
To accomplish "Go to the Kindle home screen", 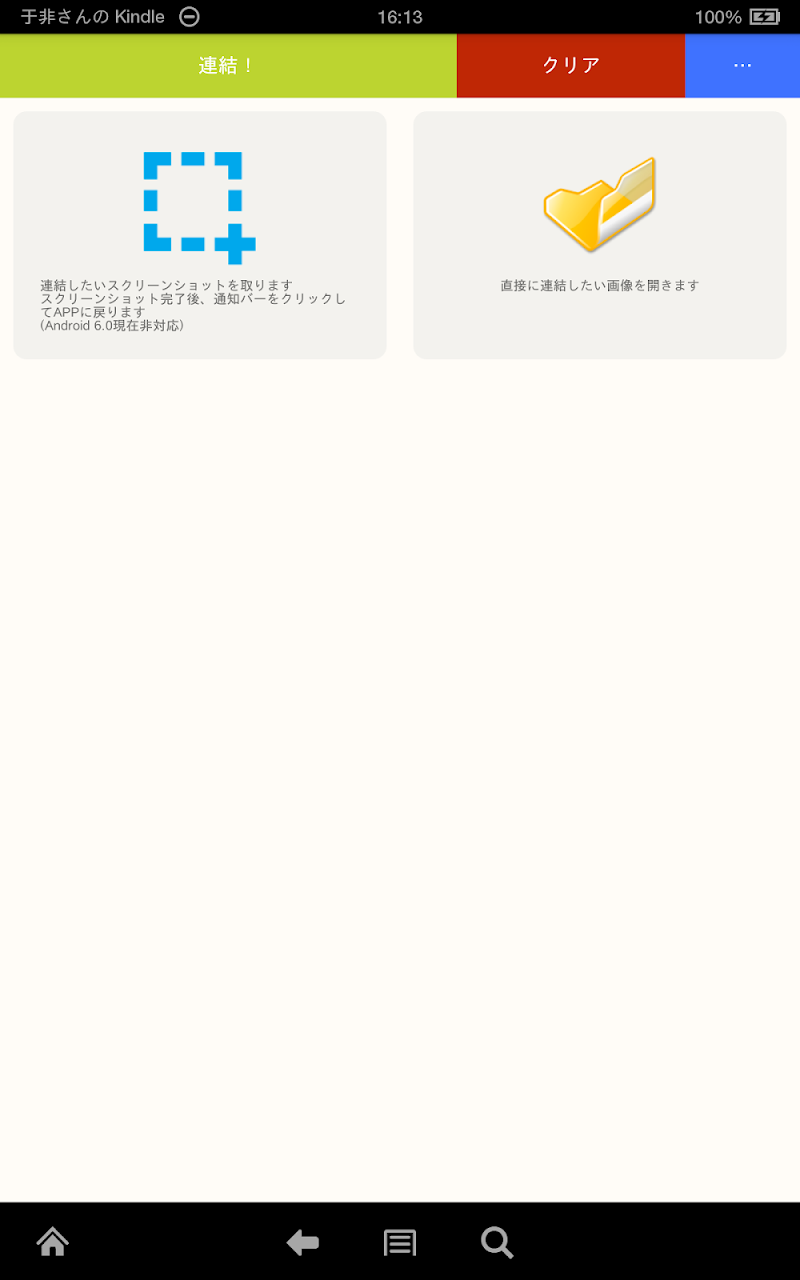I will (52, 1242).
